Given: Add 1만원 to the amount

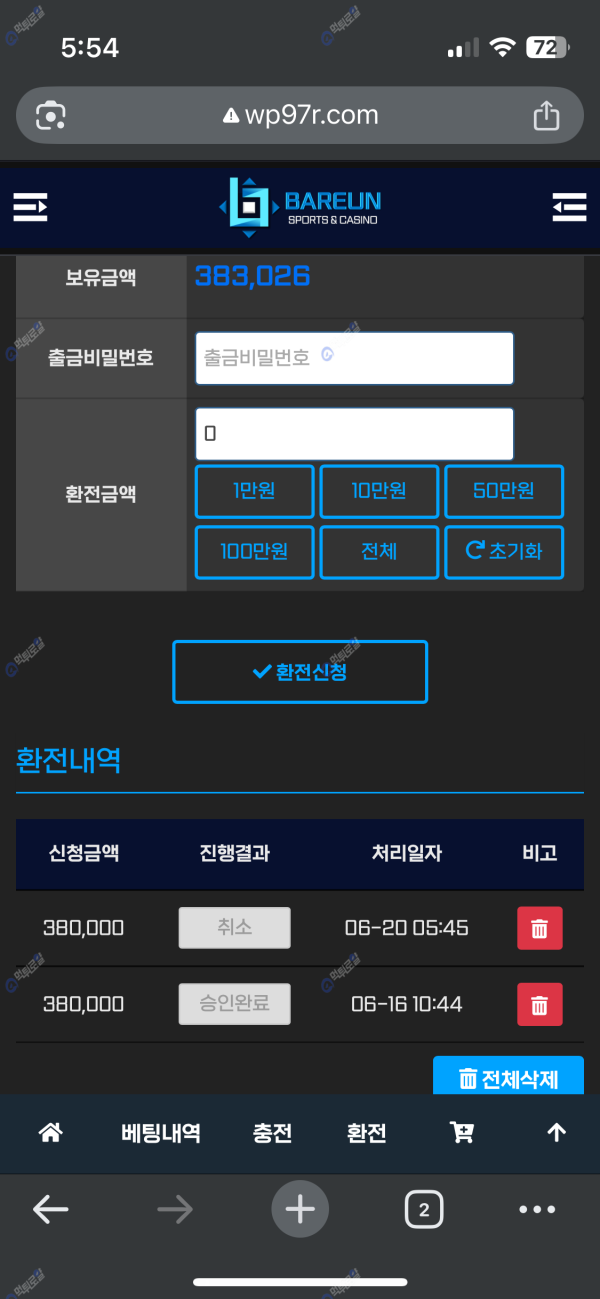Looking at the screenshot, I should click(x=254, y=491).
